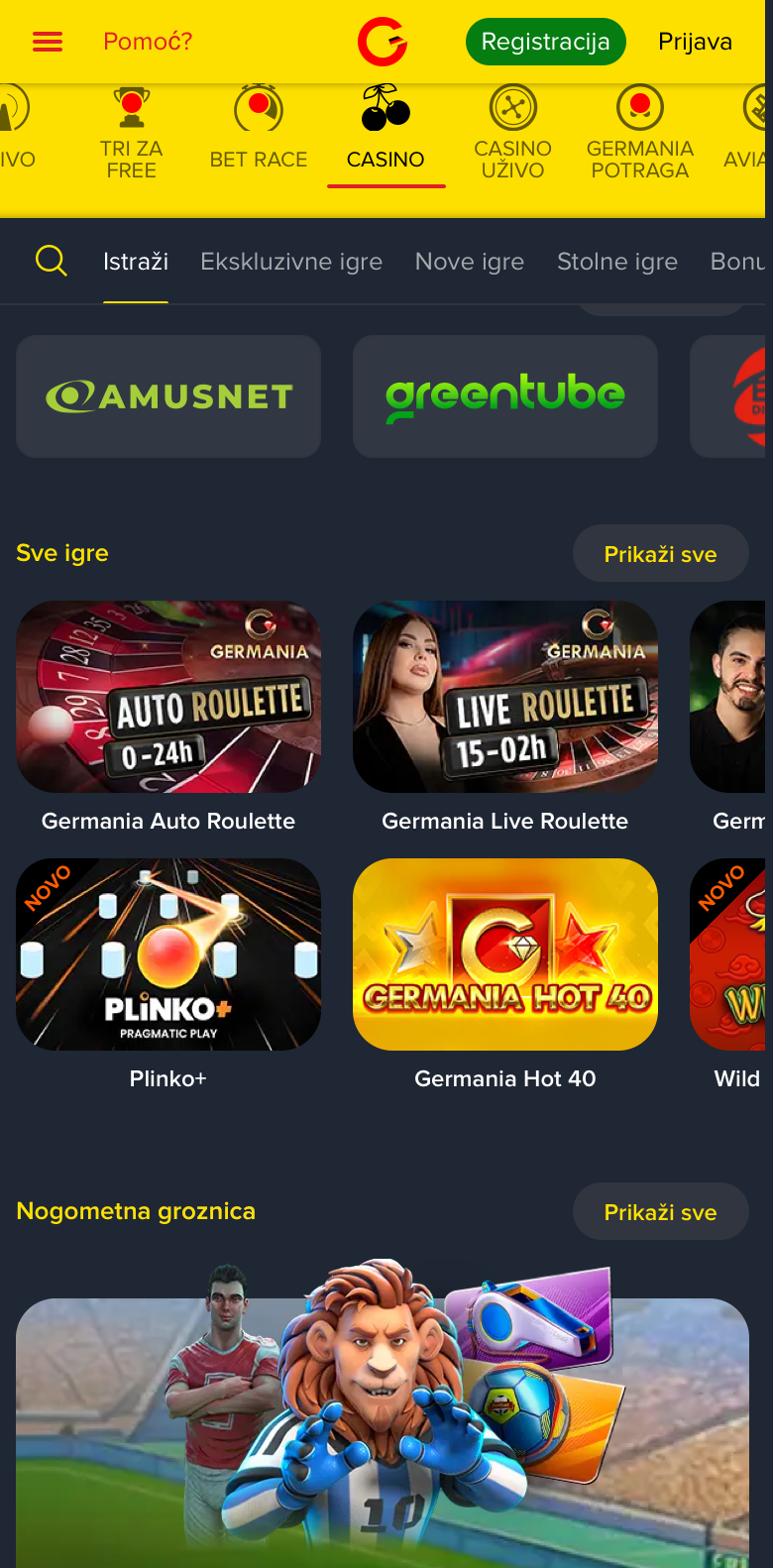The height and width of the screenshot is (1568, 773).
Task: Switch to Bet Race section
Action: click(x=259, y=135)
